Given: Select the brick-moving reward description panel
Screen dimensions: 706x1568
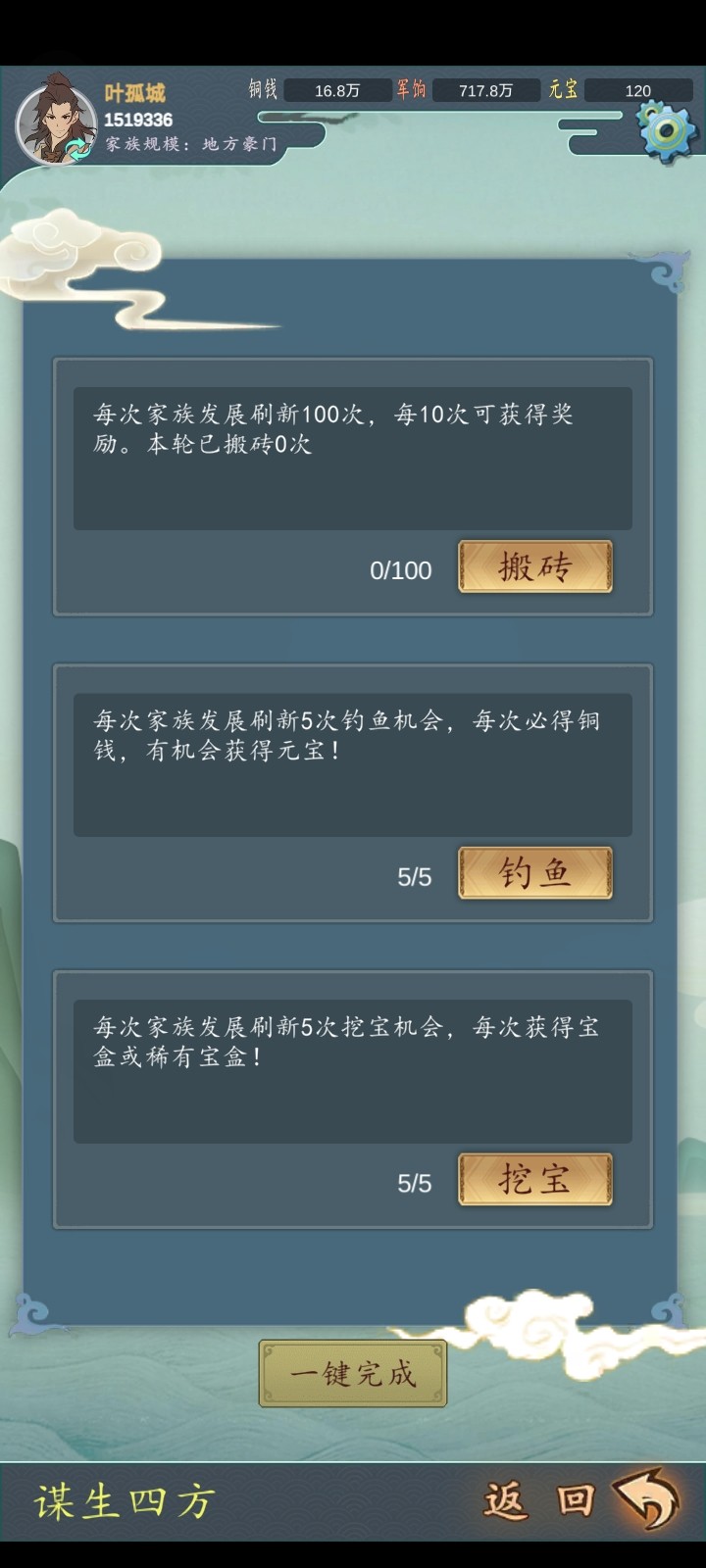Looking at the screenshot, I should (353, 451).
